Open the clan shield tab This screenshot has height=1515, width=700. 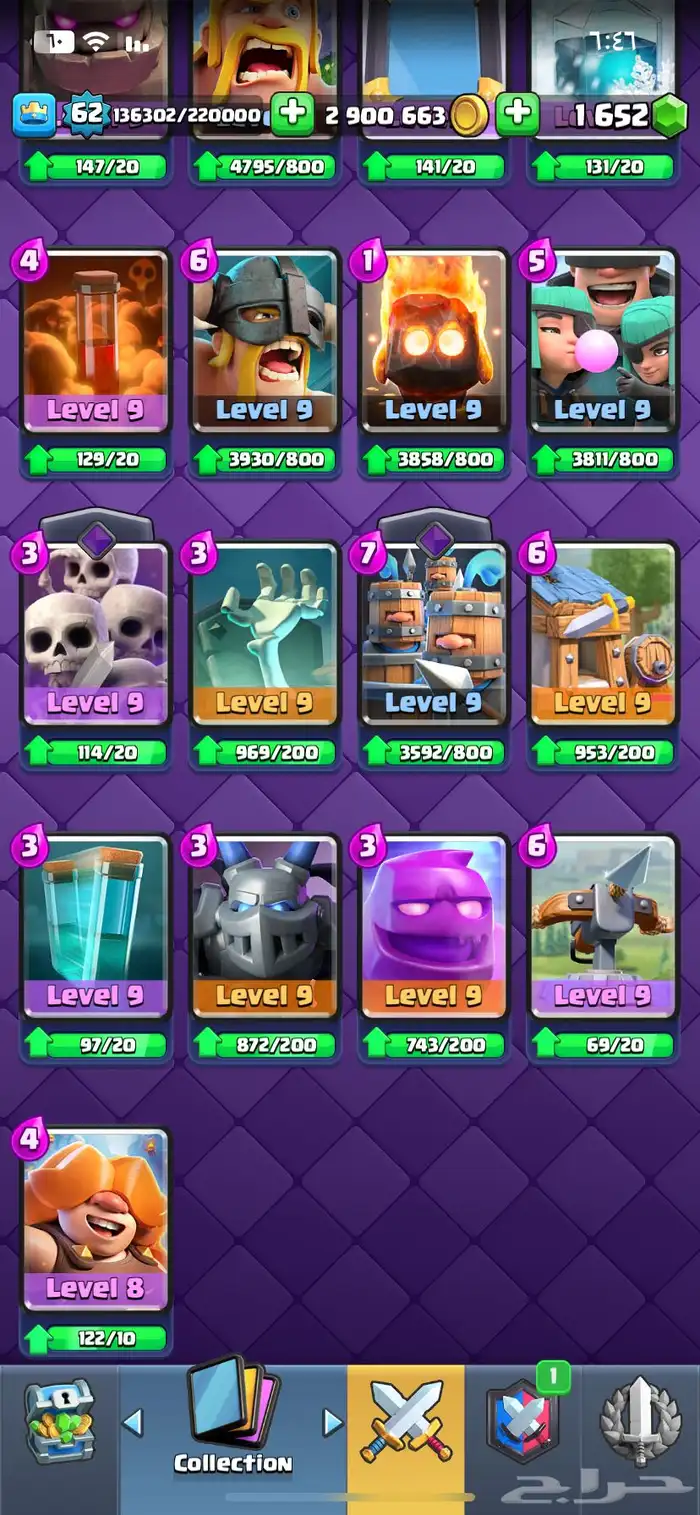pyautogui.click(x=522, y=1420)
